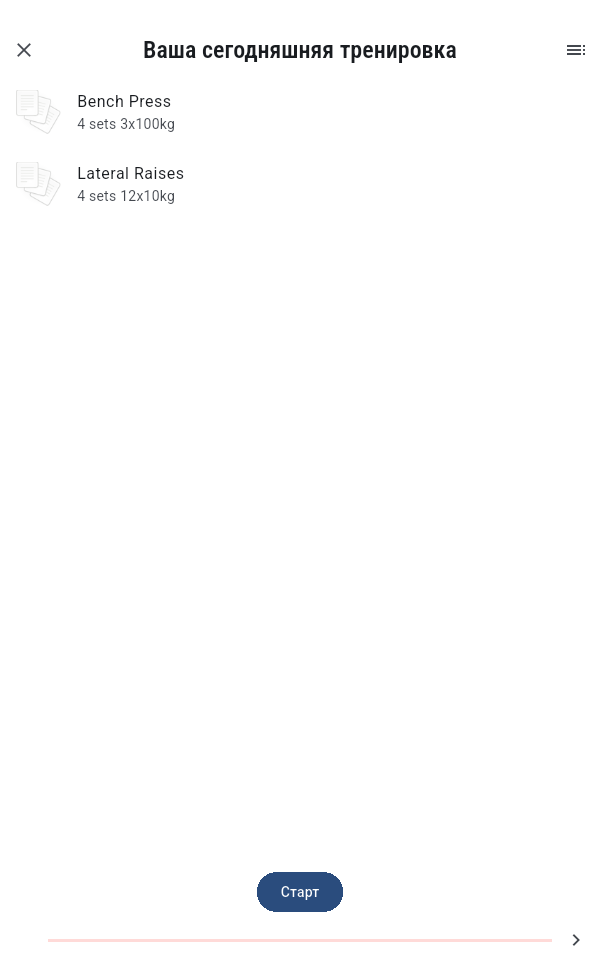
Task: Tap the Старт button
Action: click(300, 892)
